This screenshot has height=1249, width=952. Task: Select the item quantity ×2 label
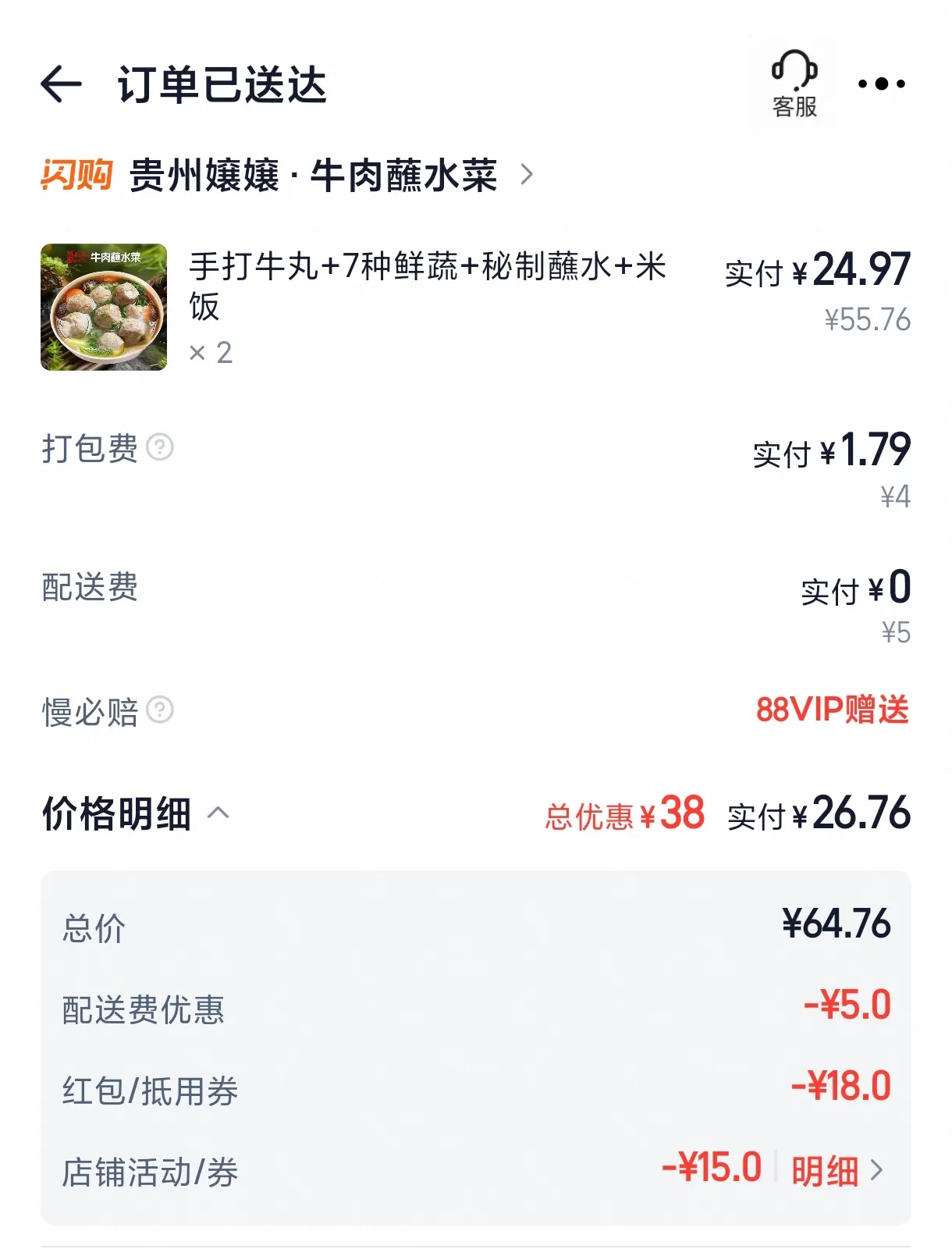[212, 352]
